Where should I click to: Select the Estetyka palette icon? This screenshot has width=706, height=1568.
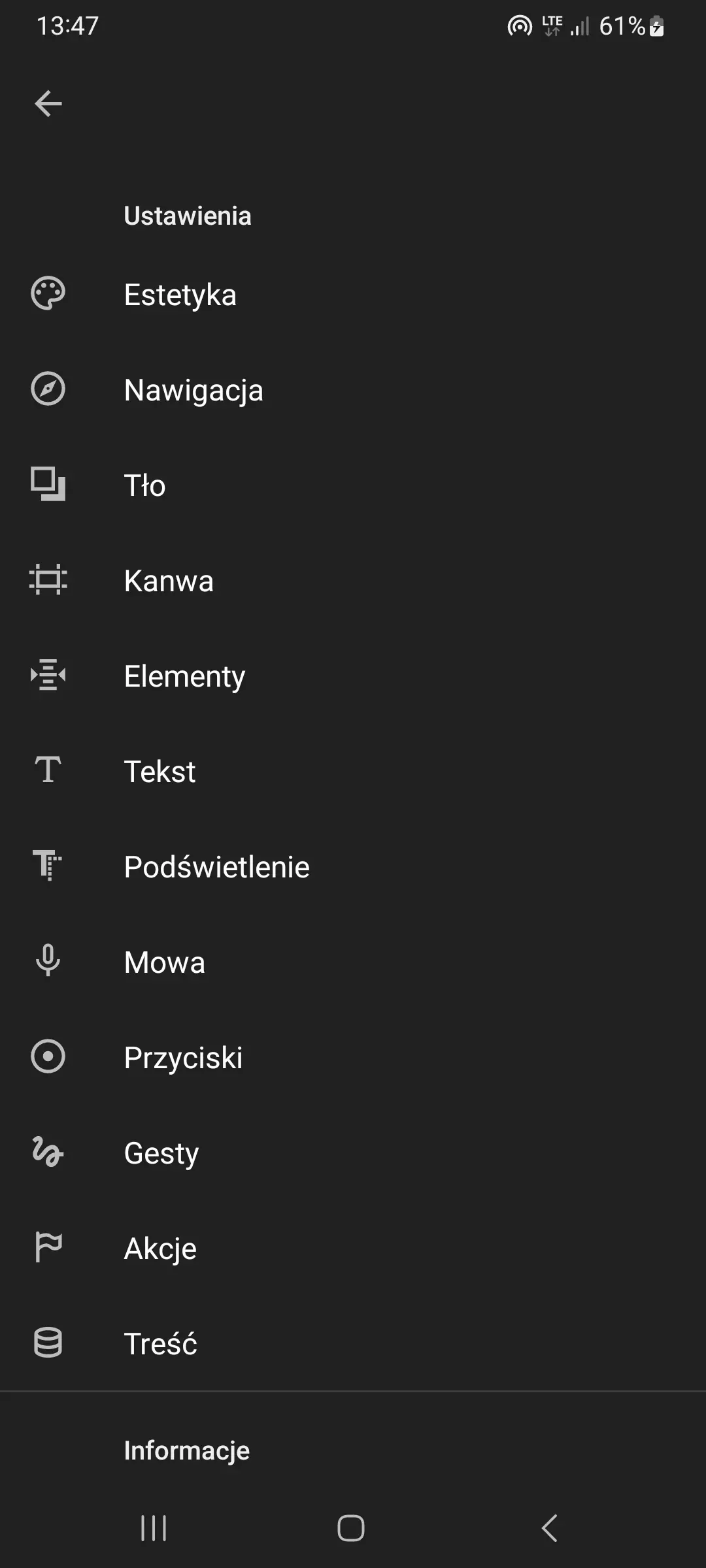pos(48,294)
